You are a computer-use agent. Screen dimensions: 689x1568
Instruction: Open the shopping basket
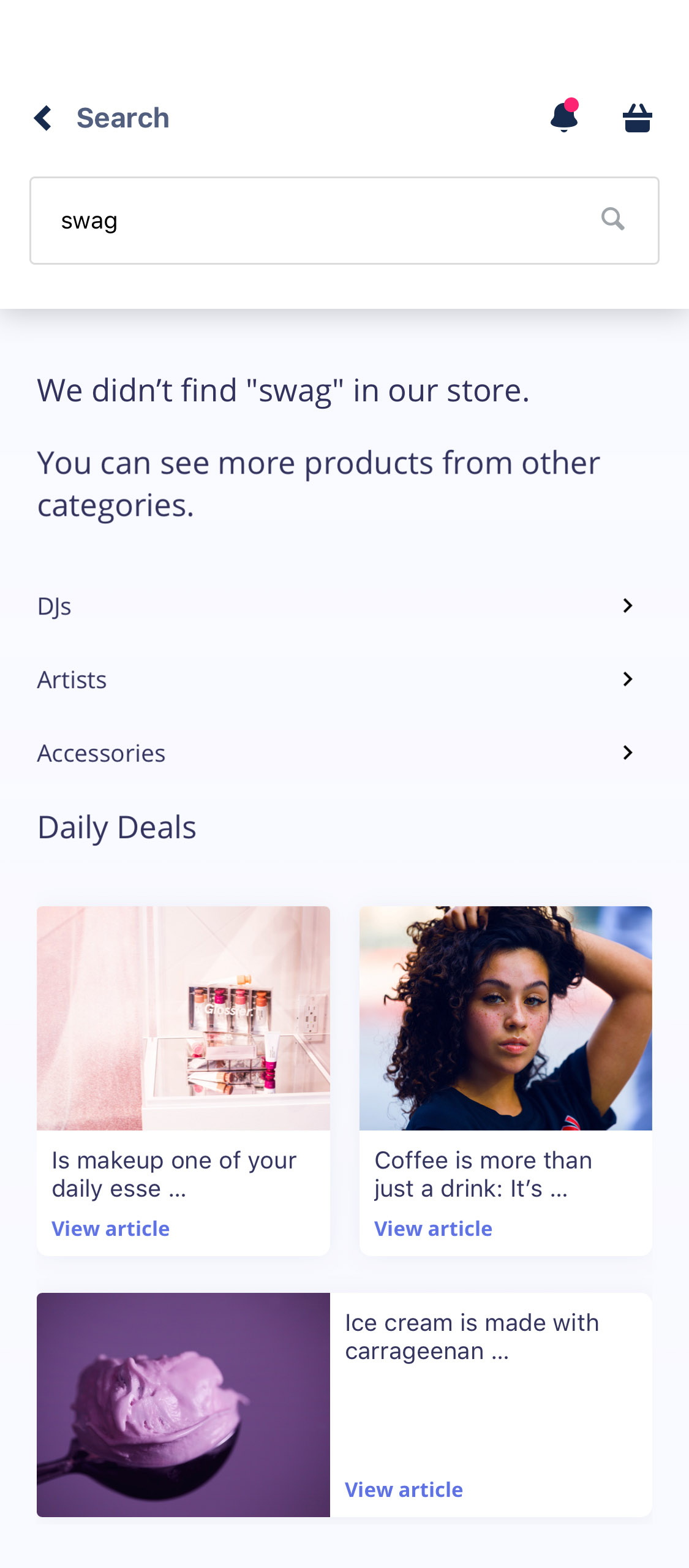(x=637, y=118)
